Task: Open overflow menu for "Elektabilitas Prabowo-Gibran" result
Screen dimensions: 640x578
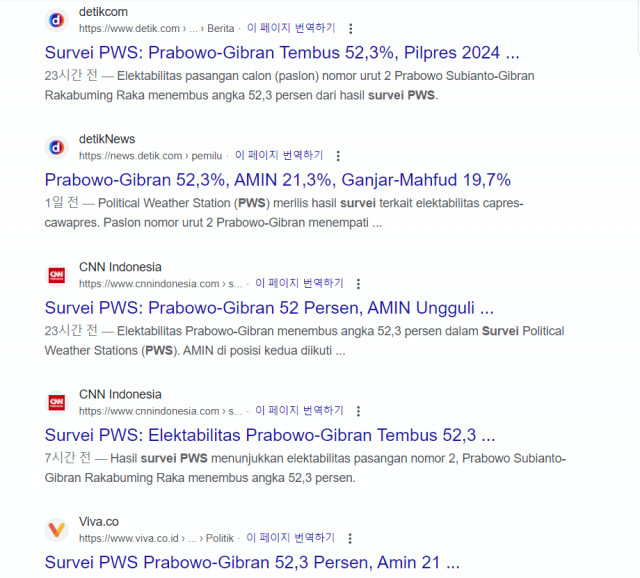Action: 359,411
